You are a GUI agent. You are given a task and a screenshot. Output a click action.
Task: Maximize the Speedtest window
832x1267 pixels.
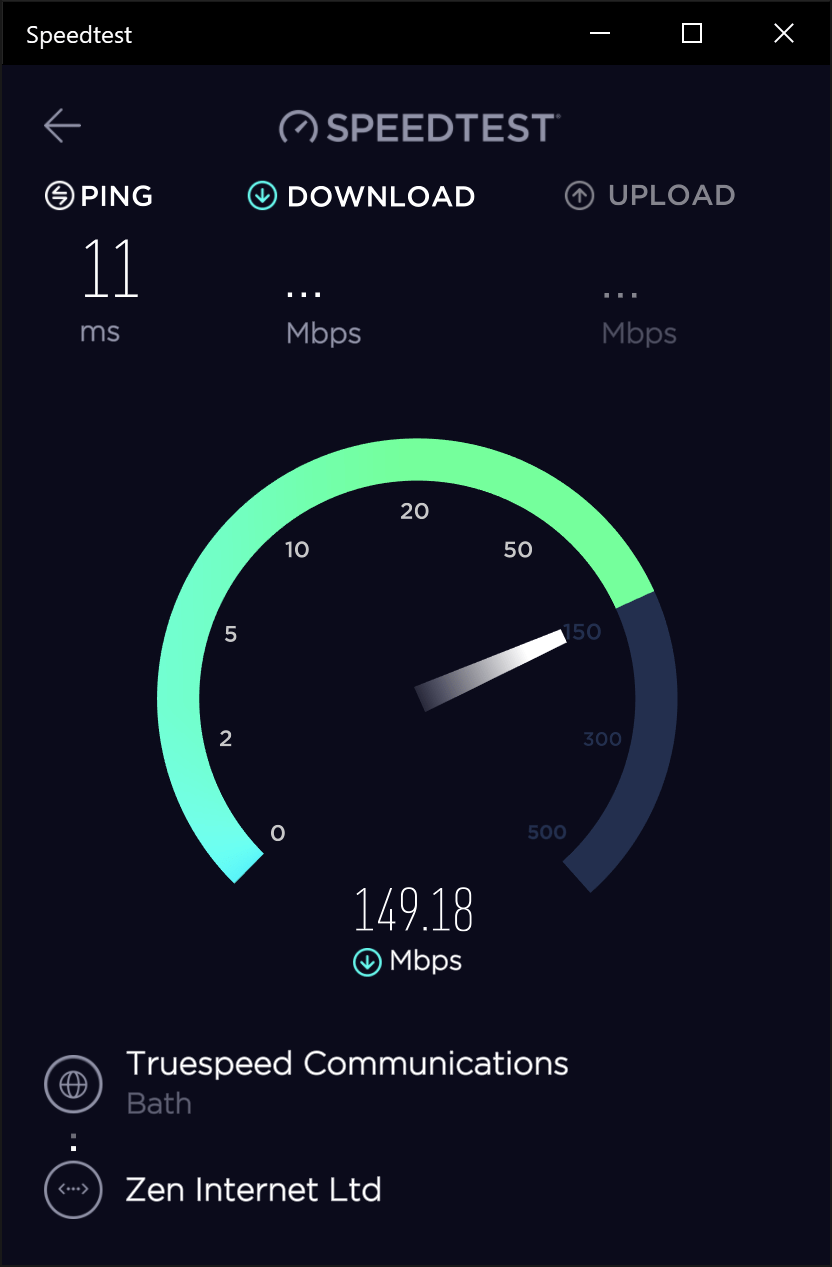point(691,34)
